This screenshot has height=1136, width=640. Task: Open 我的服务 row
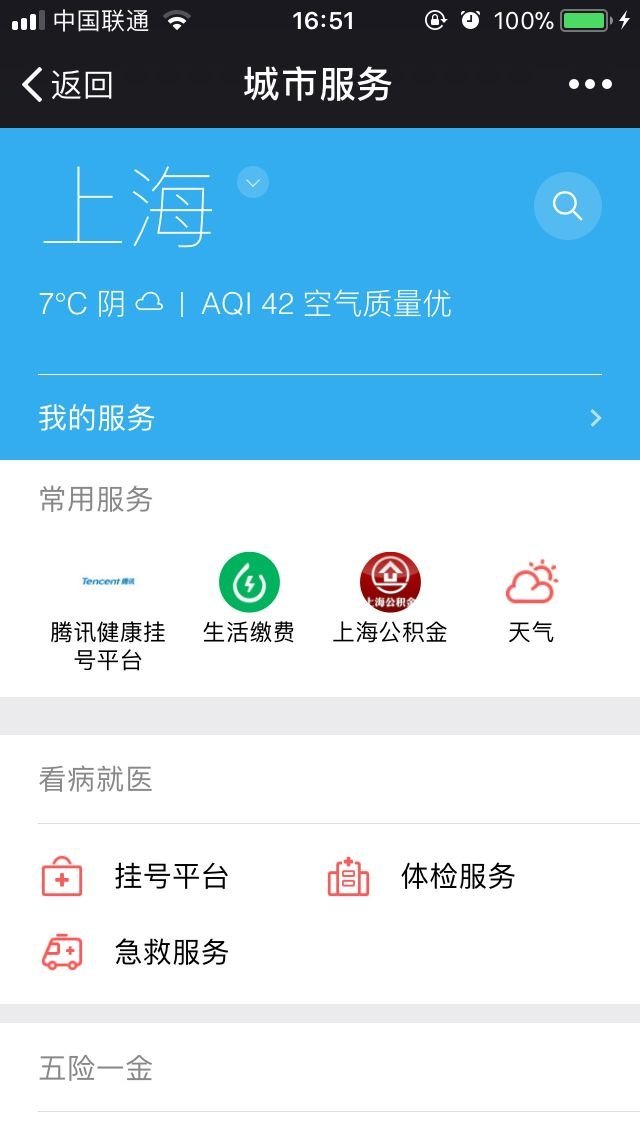click(320, 418)
